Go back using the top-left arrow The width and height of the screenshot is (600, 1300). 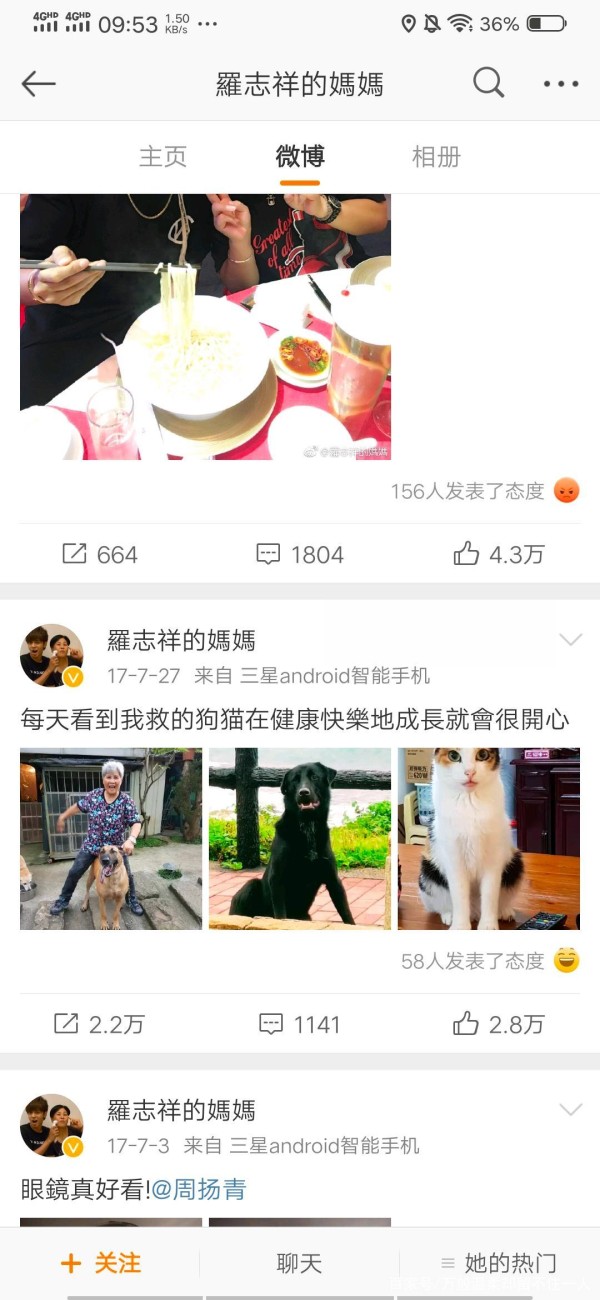click(x=38, y=84)
